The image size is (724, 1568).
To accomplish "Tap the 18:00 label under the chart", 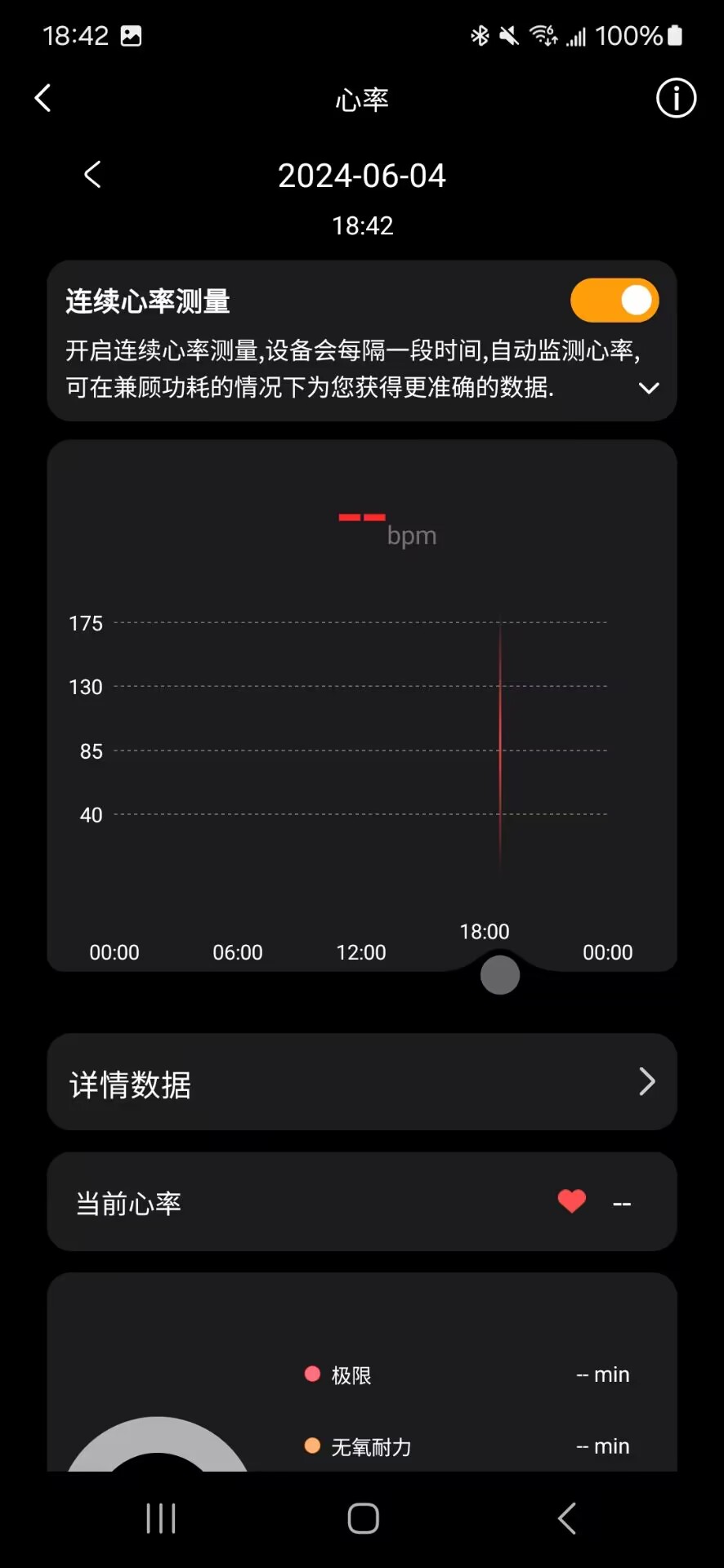I will click(x=484, y=931).
